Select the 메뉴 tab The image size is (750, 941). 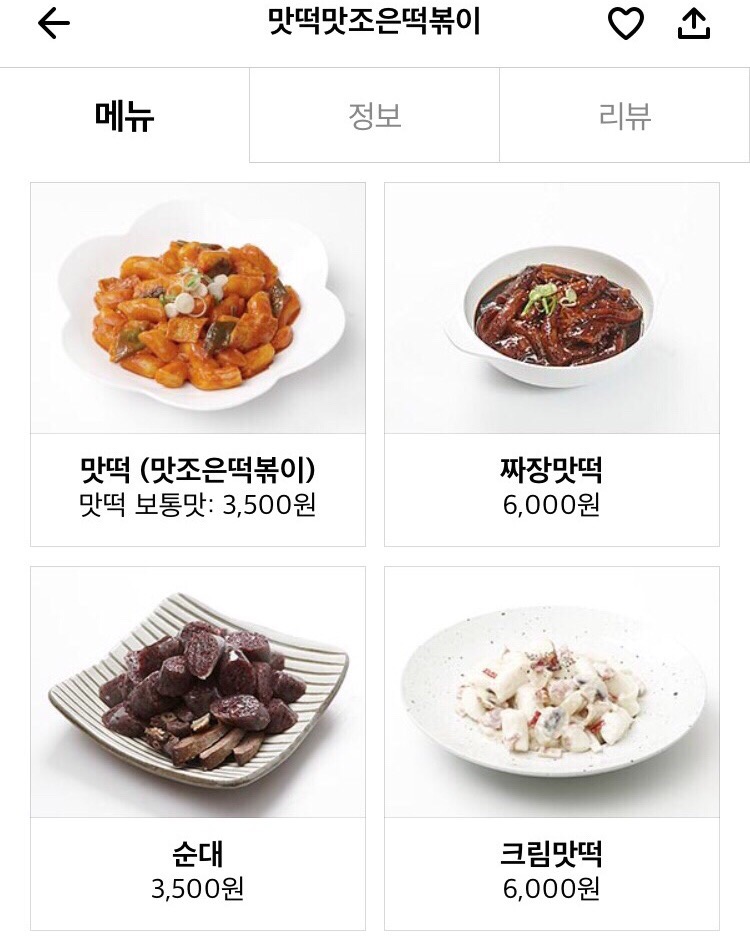[124, 116]
